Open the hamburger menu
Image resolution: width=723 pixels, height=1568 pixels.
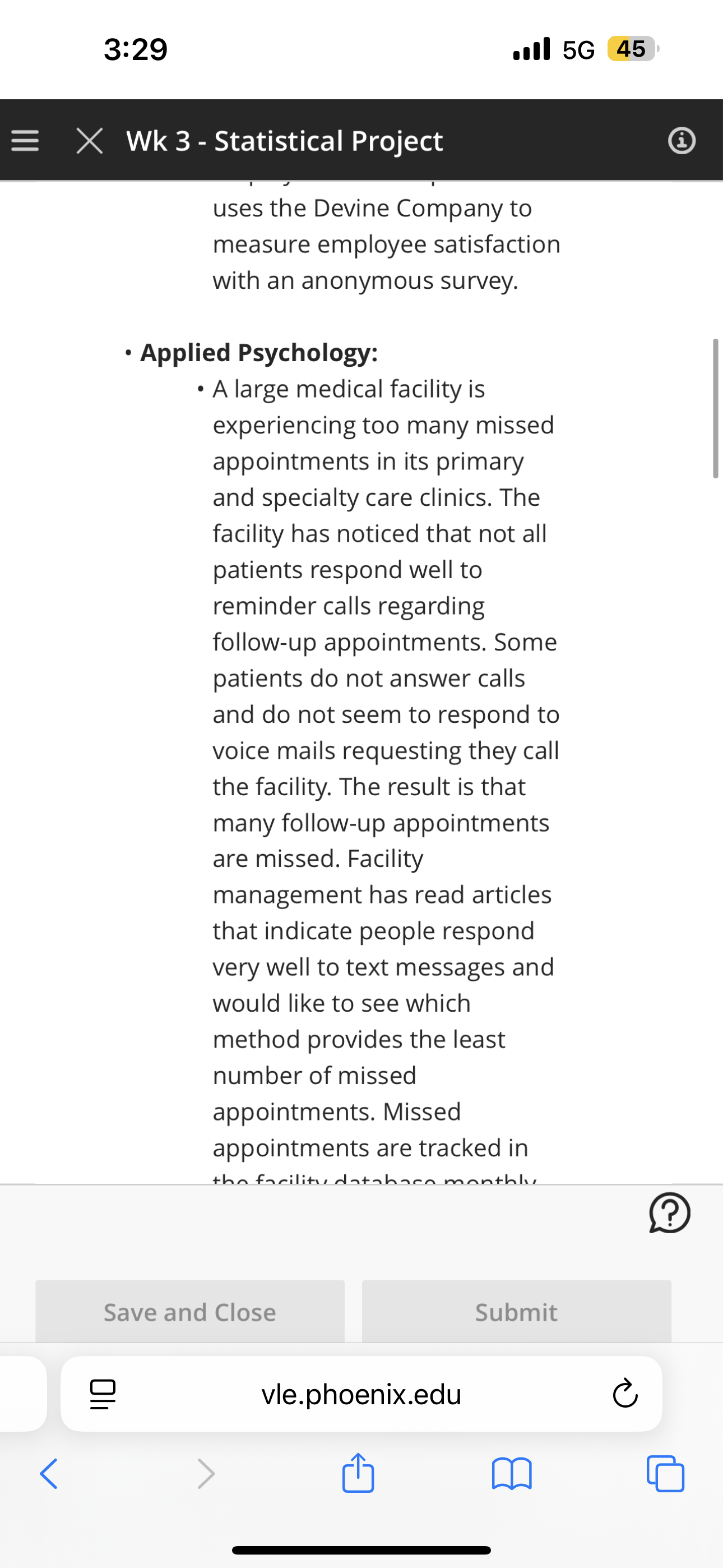click(x=25, y=141)
